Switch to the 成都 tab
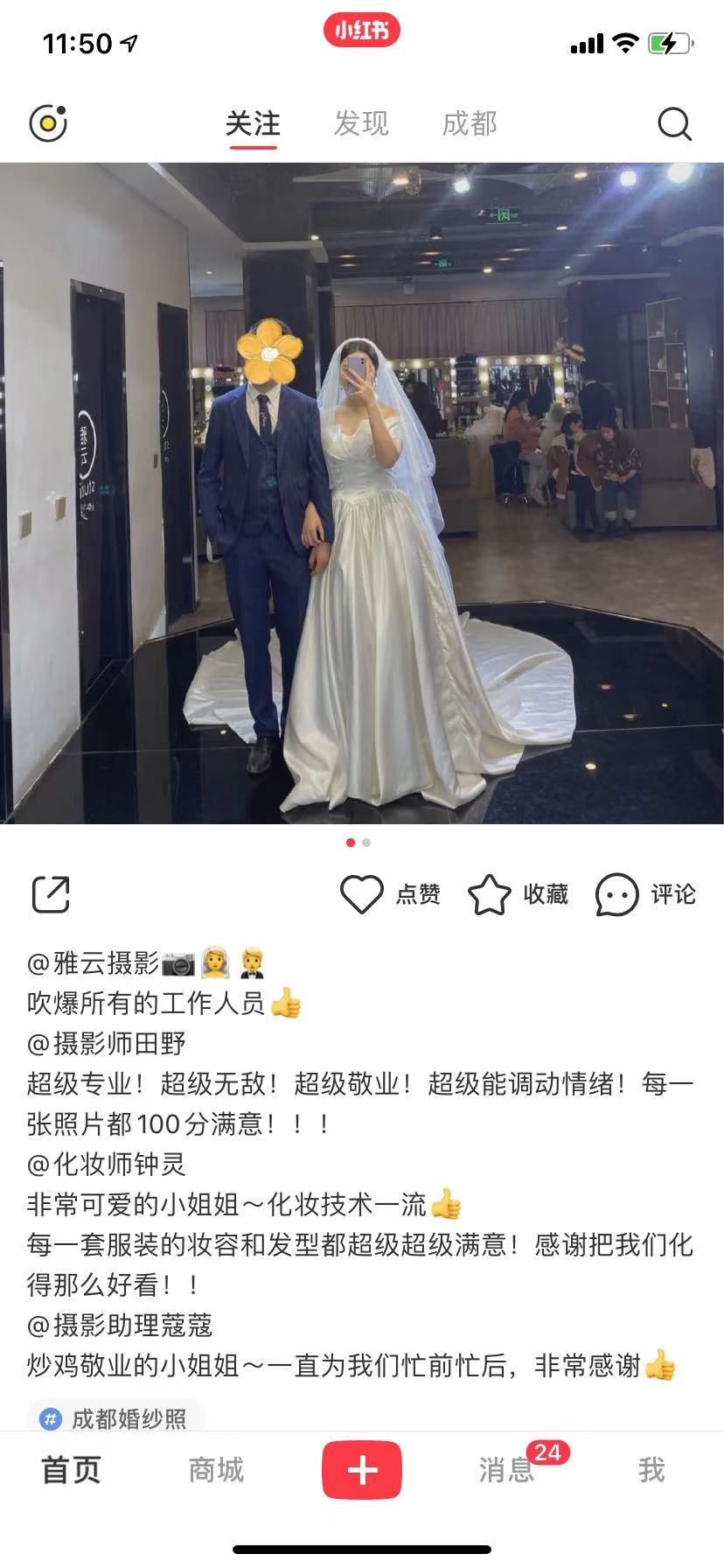724x1568 pixels. (470, 123)
